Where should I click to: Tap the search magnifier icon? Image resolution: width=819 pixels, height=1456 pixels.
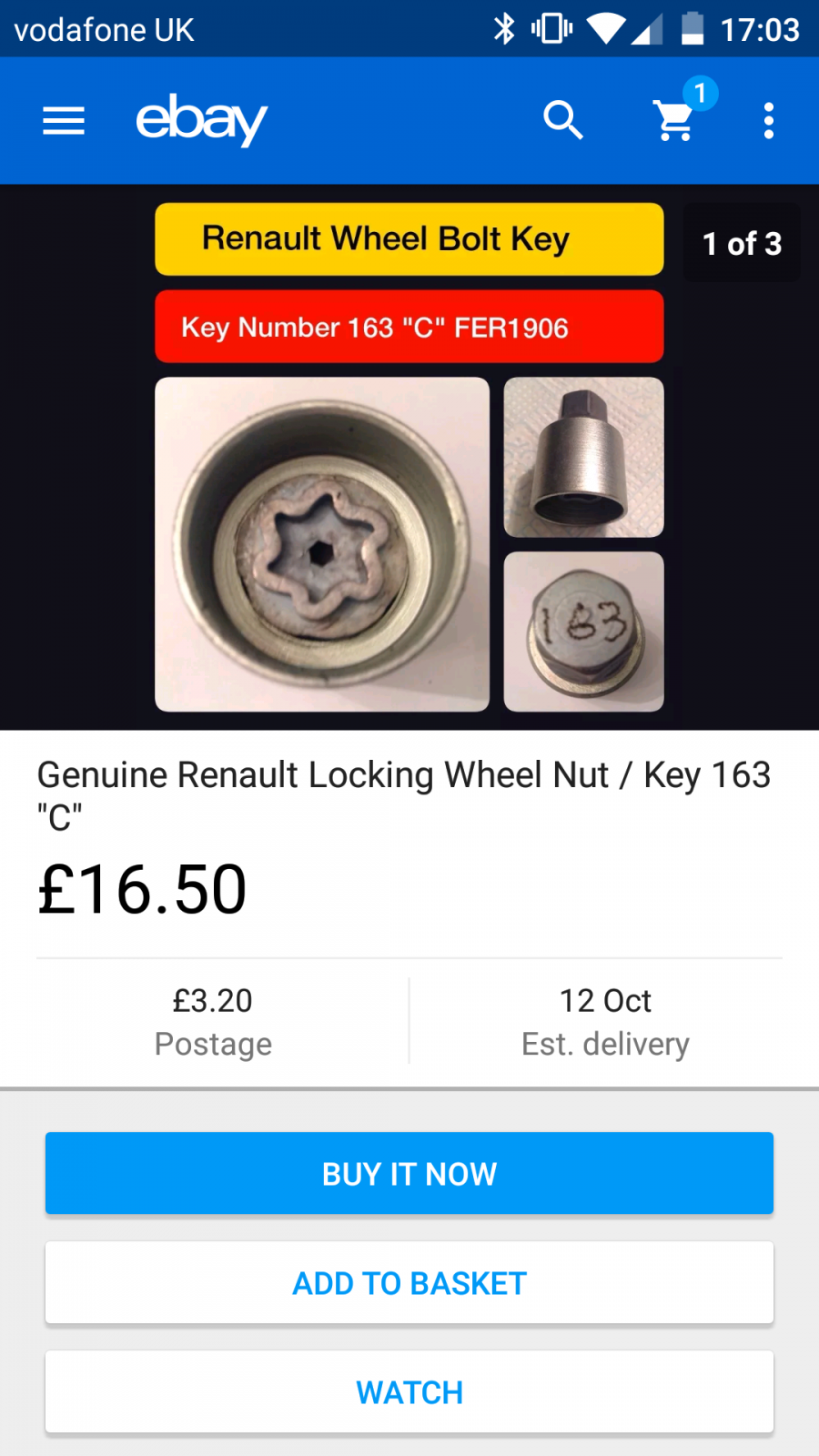click(x=563, y=120)
